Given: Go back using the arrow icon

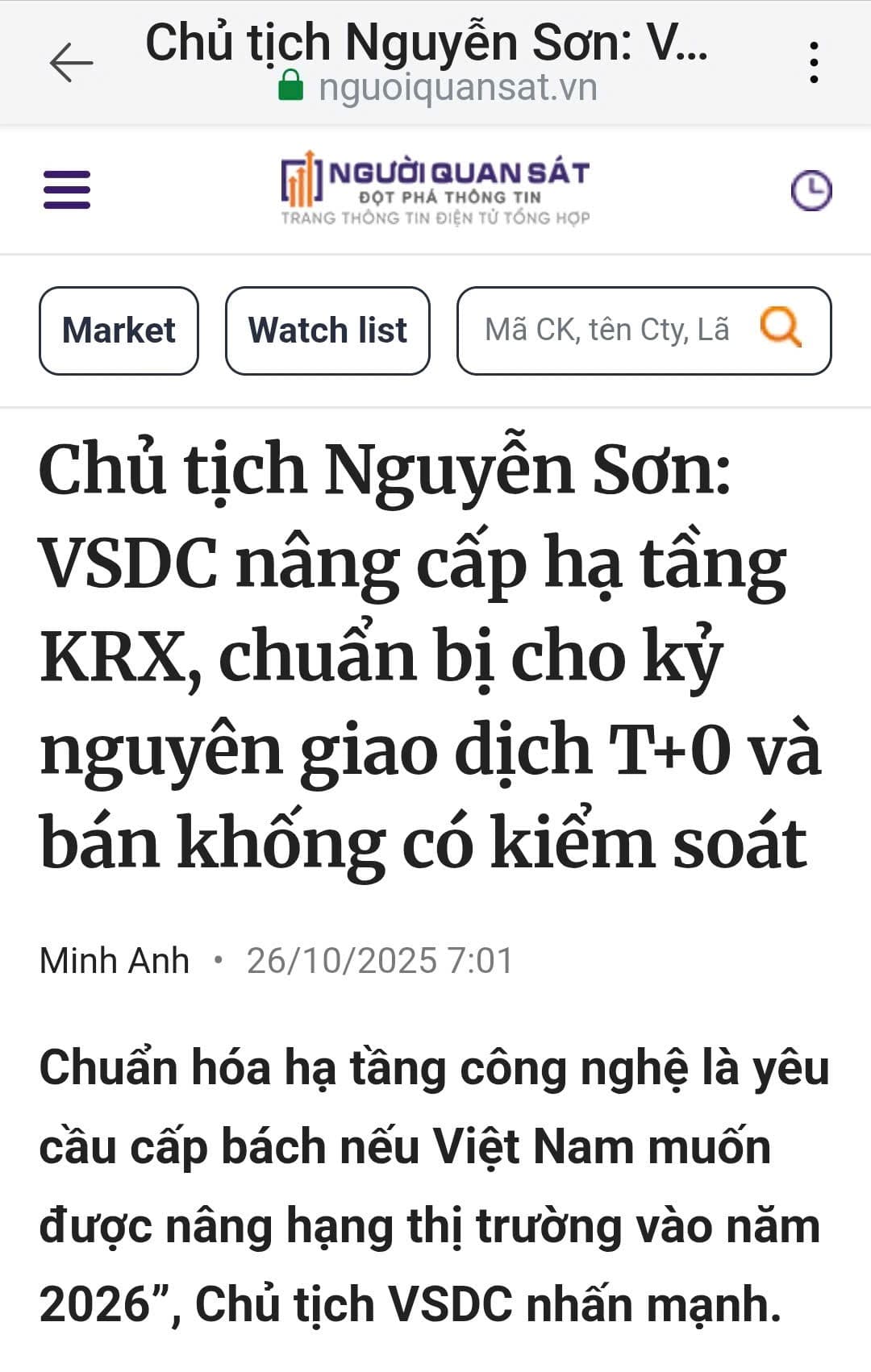Looking at the screenshot, I should point(71,63).
